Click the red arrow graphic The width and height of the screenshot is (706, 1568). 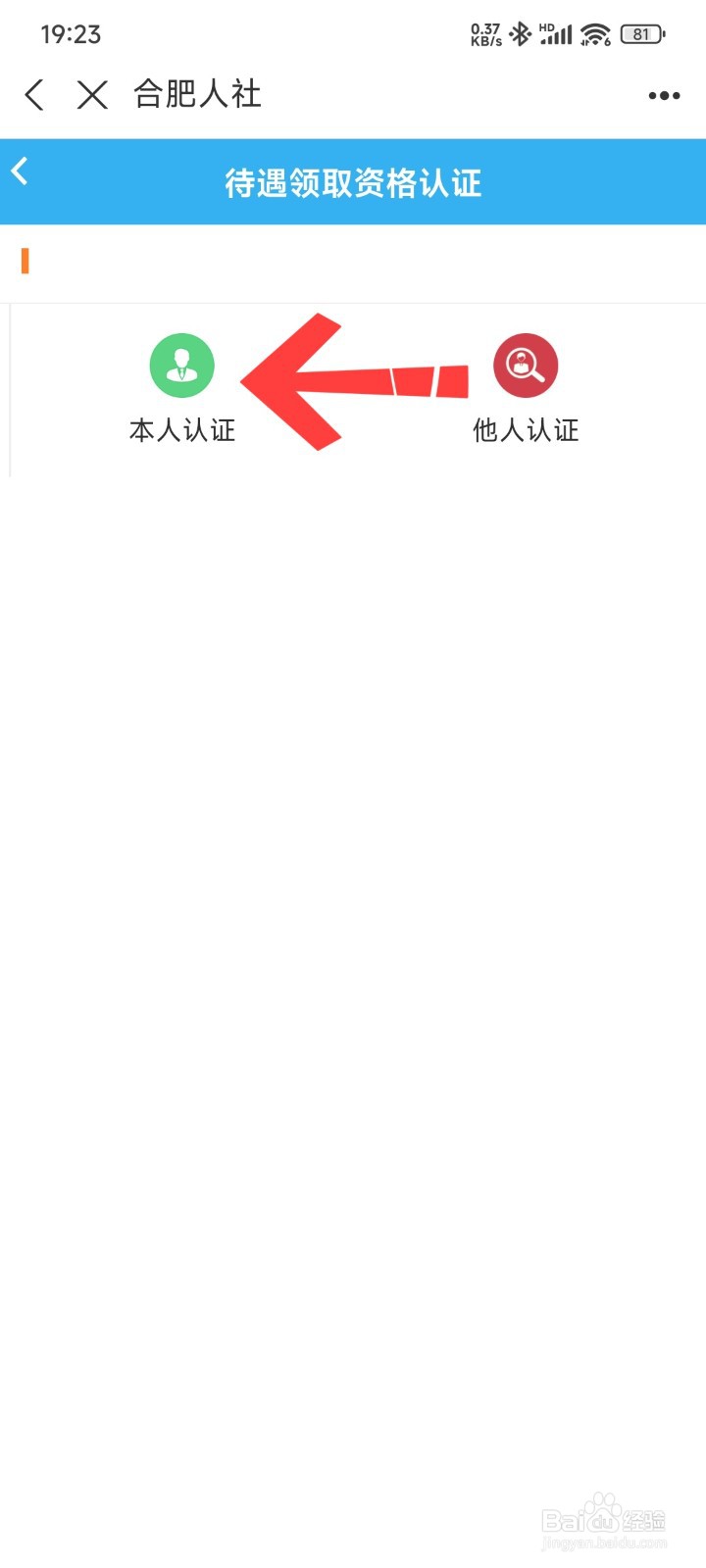[x=343, y=382]
